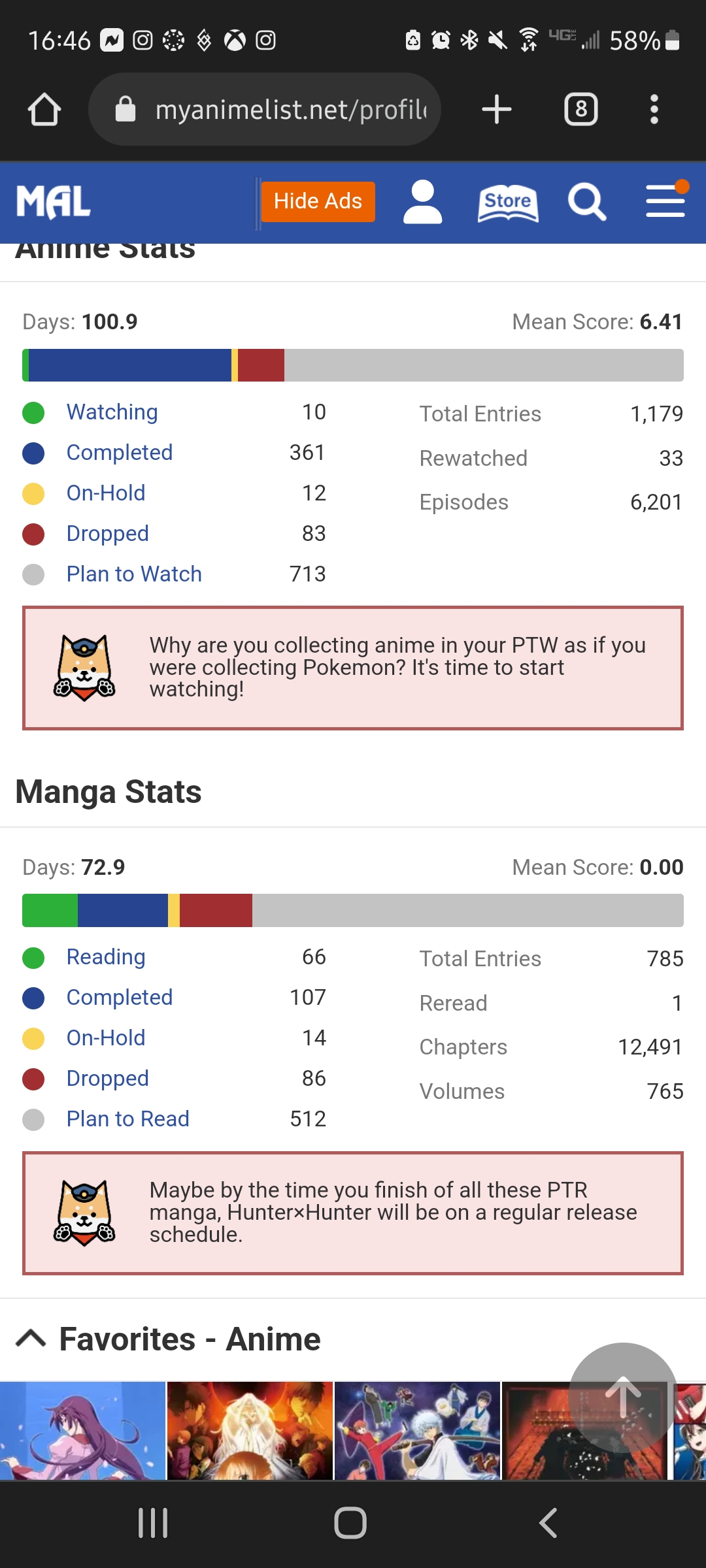Open the anime Watching list
The height and width of the screenshot is (1568, 706).
coord(112,412)
